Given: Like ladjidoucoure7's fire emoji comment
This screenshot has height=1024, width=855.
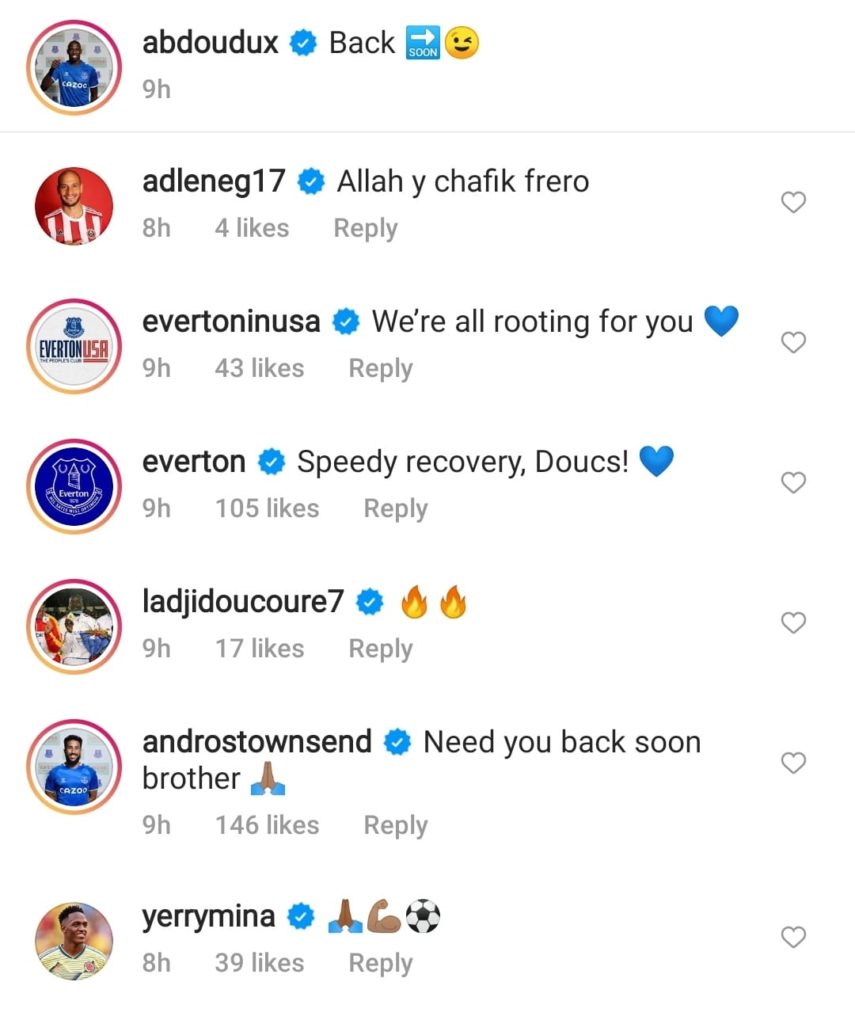Looking at the screenshot, I should click(x=793, y=623).
